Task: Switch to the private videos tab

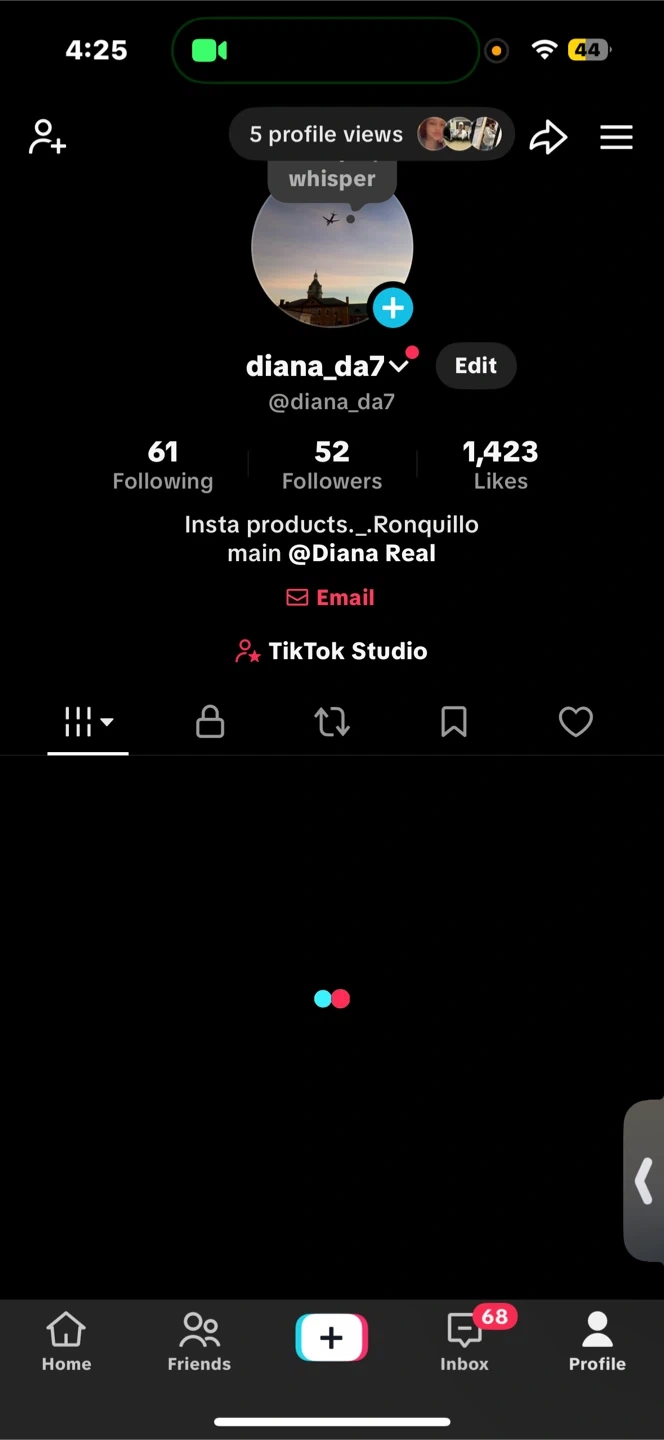Action: 210,722
